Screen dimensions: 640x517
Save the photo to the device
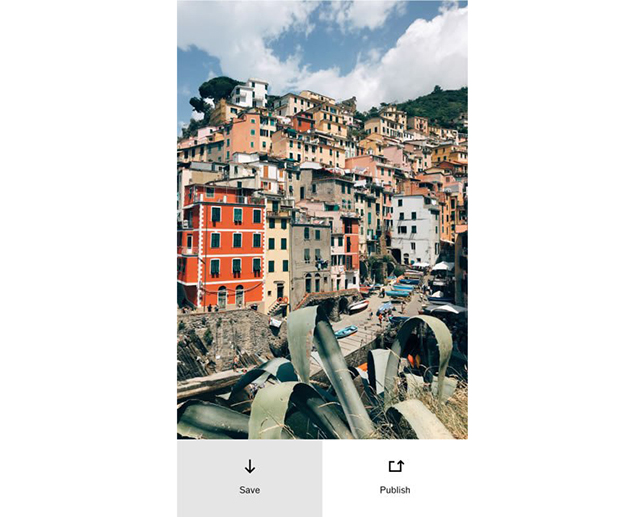pyautogui.click(x=249, y=477)
